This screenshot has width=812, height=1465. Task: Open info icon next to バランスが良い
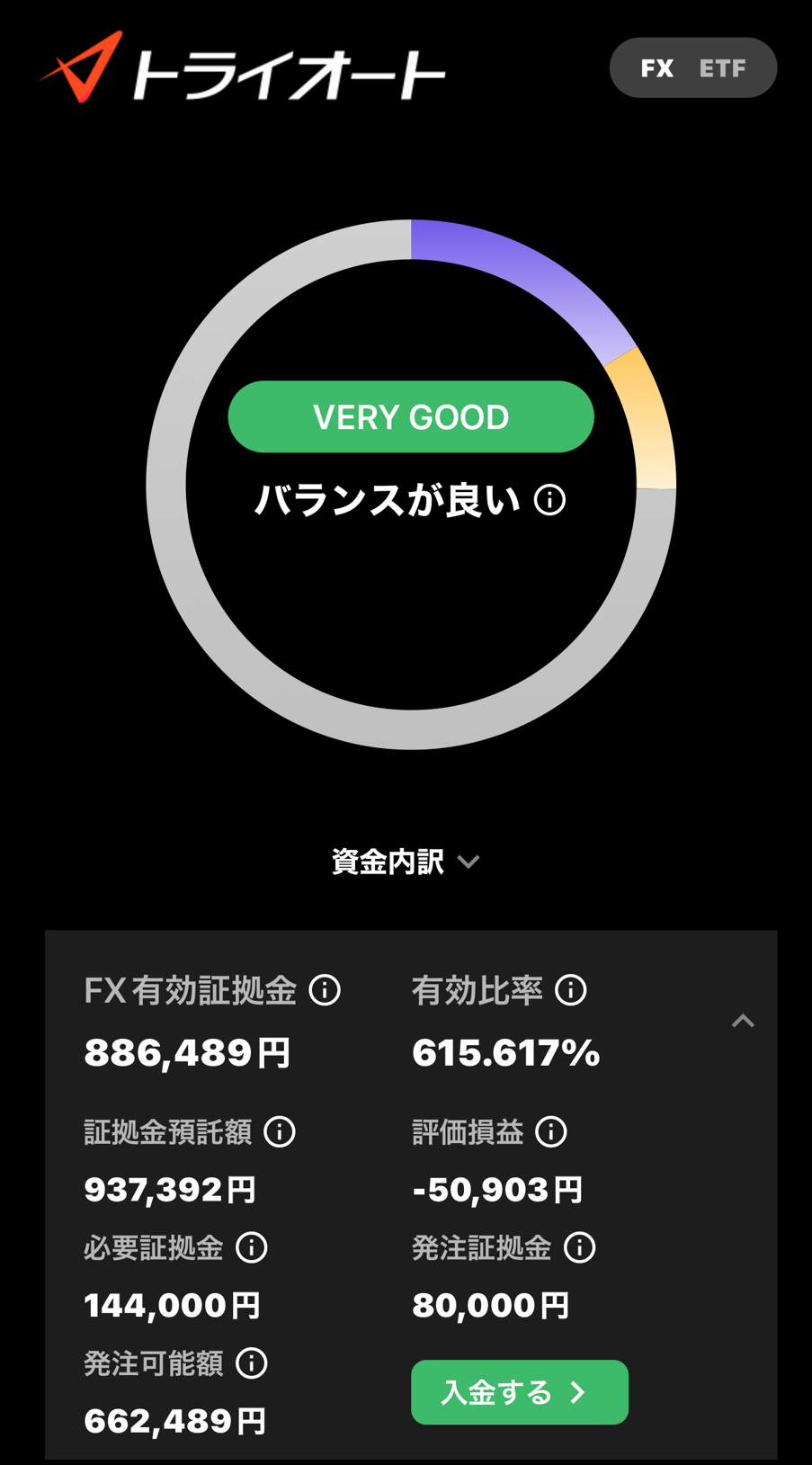[x=549, y=499]
